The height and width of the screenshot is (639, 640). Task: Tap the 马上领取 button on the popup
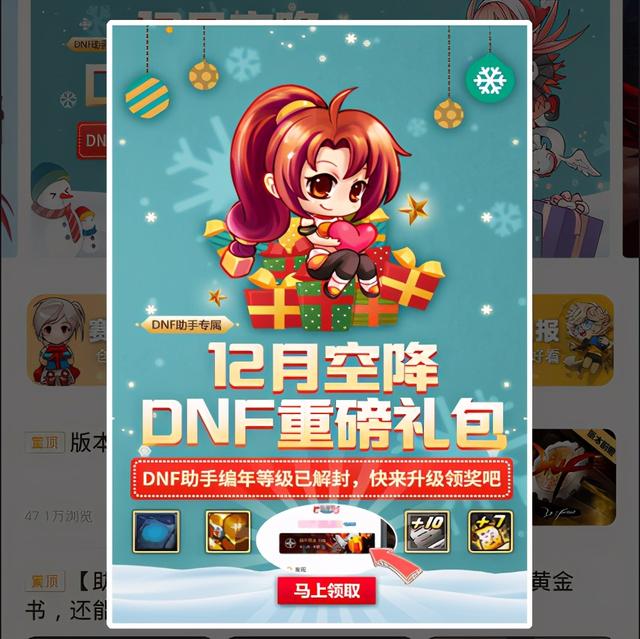click(x=327, y=591)
